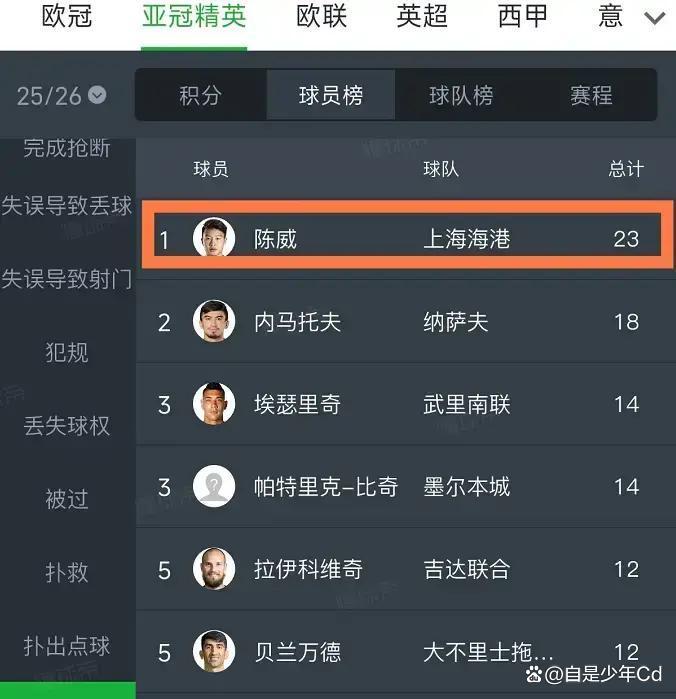The image size is (676, 699).
Task: Select the 失误导致射门 stat category
Action: click(x=67, y=279)
